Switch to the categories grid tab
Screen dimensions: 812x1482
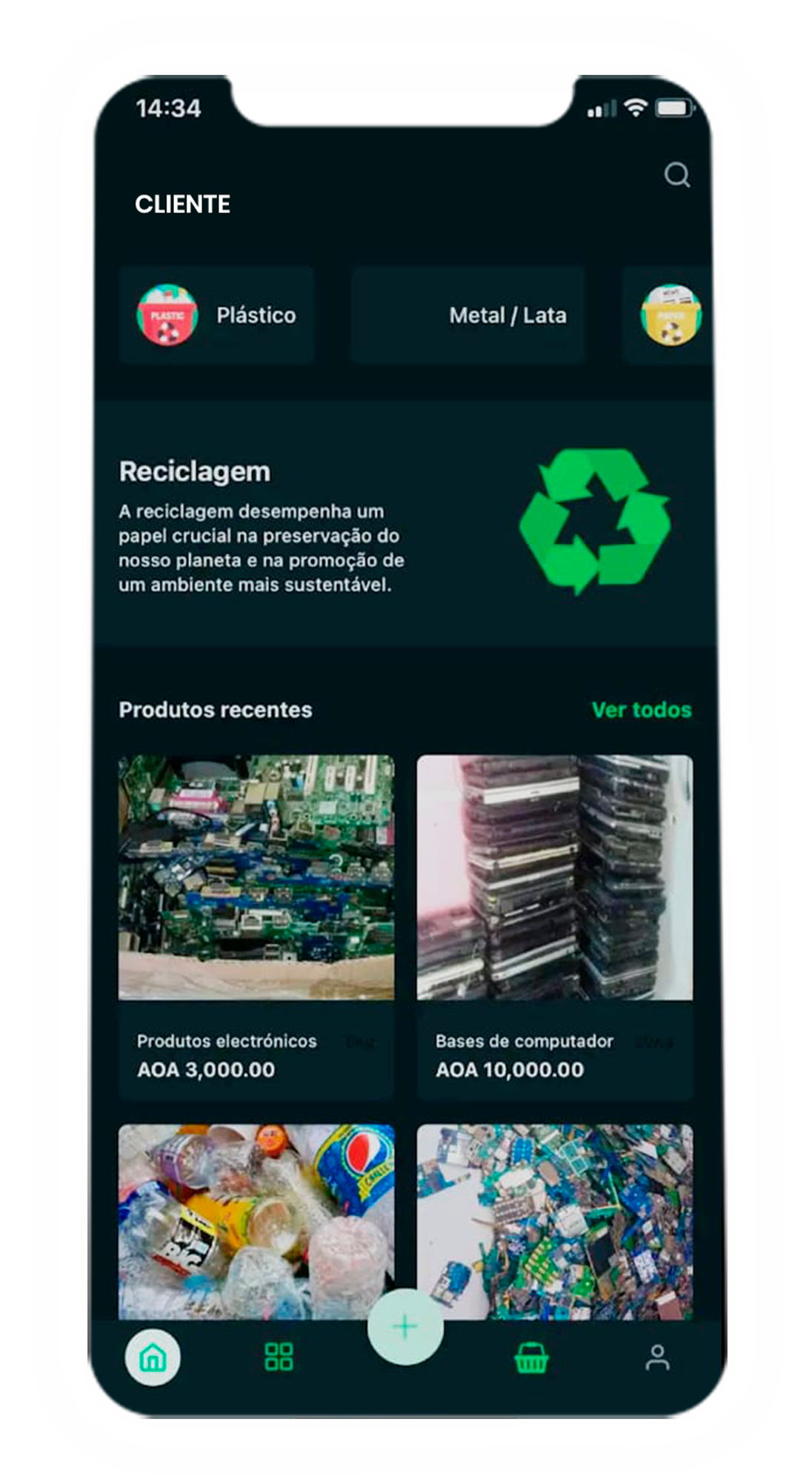click(x=279, y=1357)
